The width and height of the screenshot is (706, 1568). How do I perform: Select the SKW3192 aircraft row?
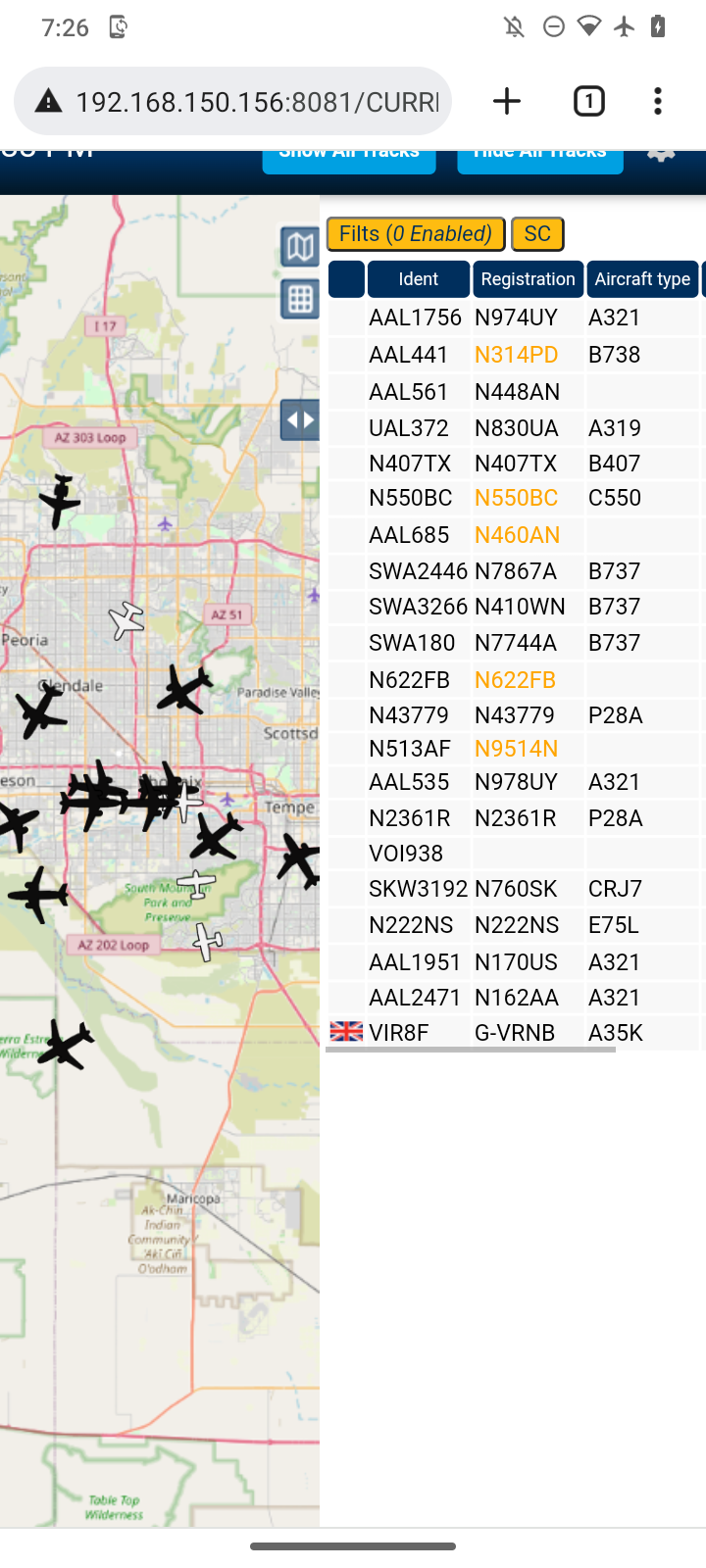[x=516, y=889]
